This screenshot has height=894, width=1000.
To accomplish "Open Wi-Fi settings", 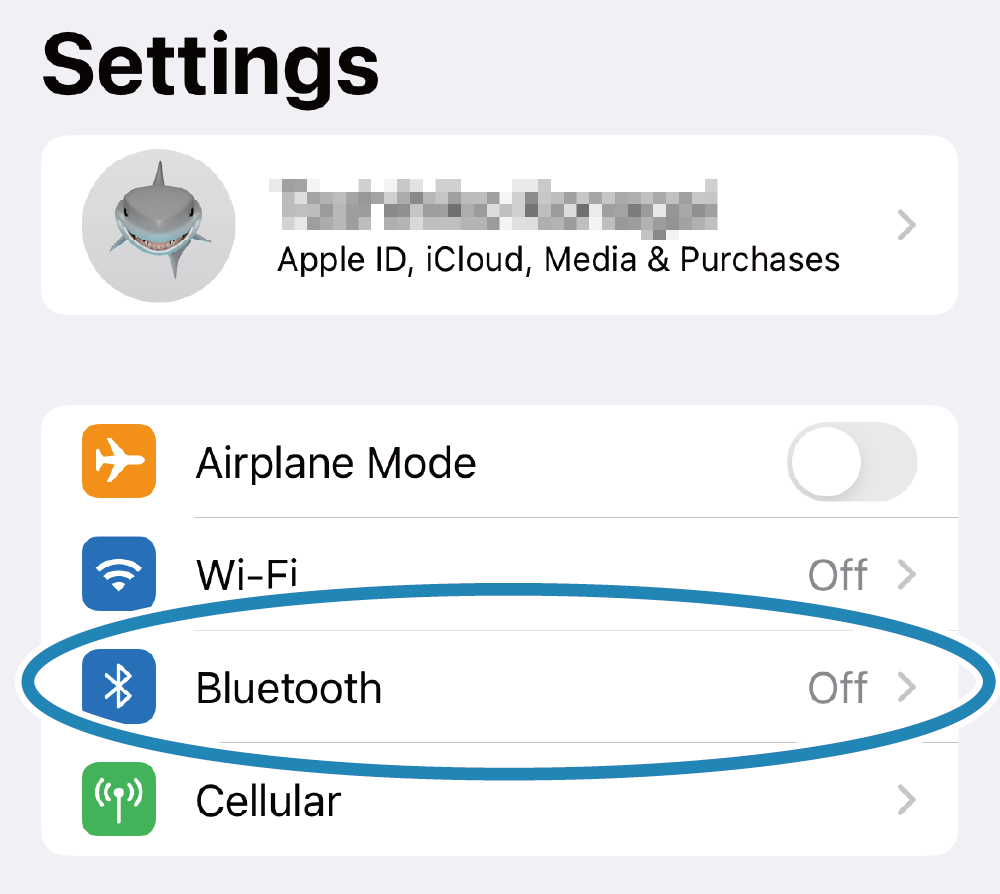I will [x=500, y=575].
